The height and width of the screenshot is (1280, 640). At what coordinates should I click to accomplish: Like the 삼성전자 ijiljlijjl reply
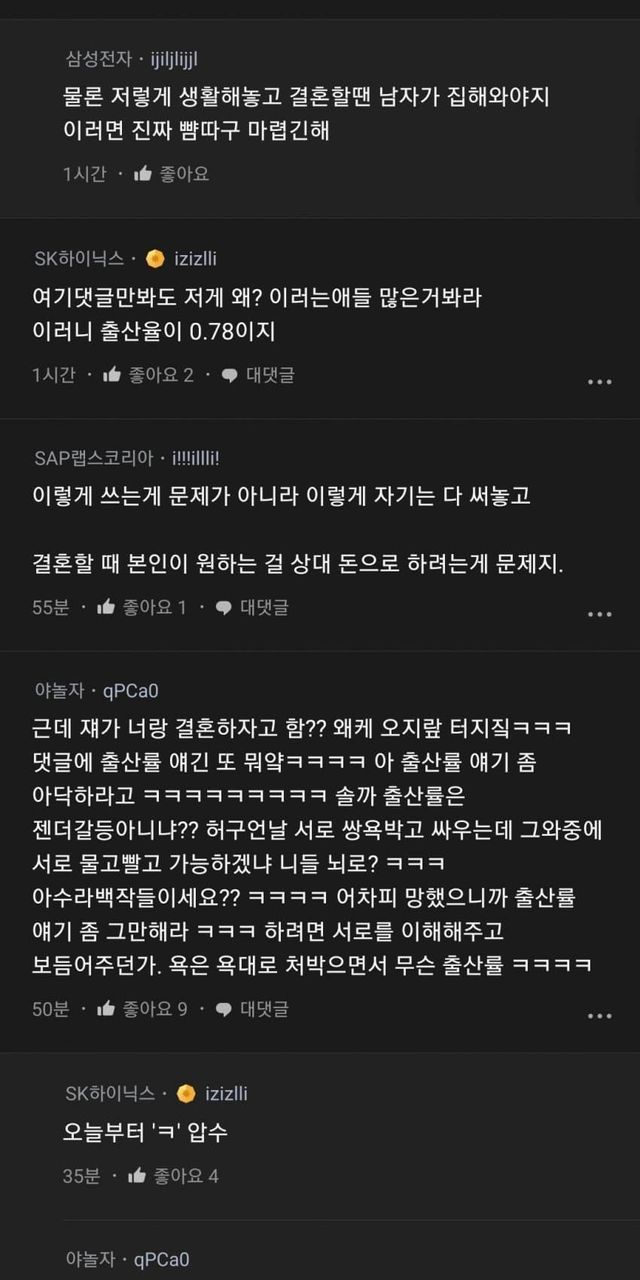click(x=171, y=174)
